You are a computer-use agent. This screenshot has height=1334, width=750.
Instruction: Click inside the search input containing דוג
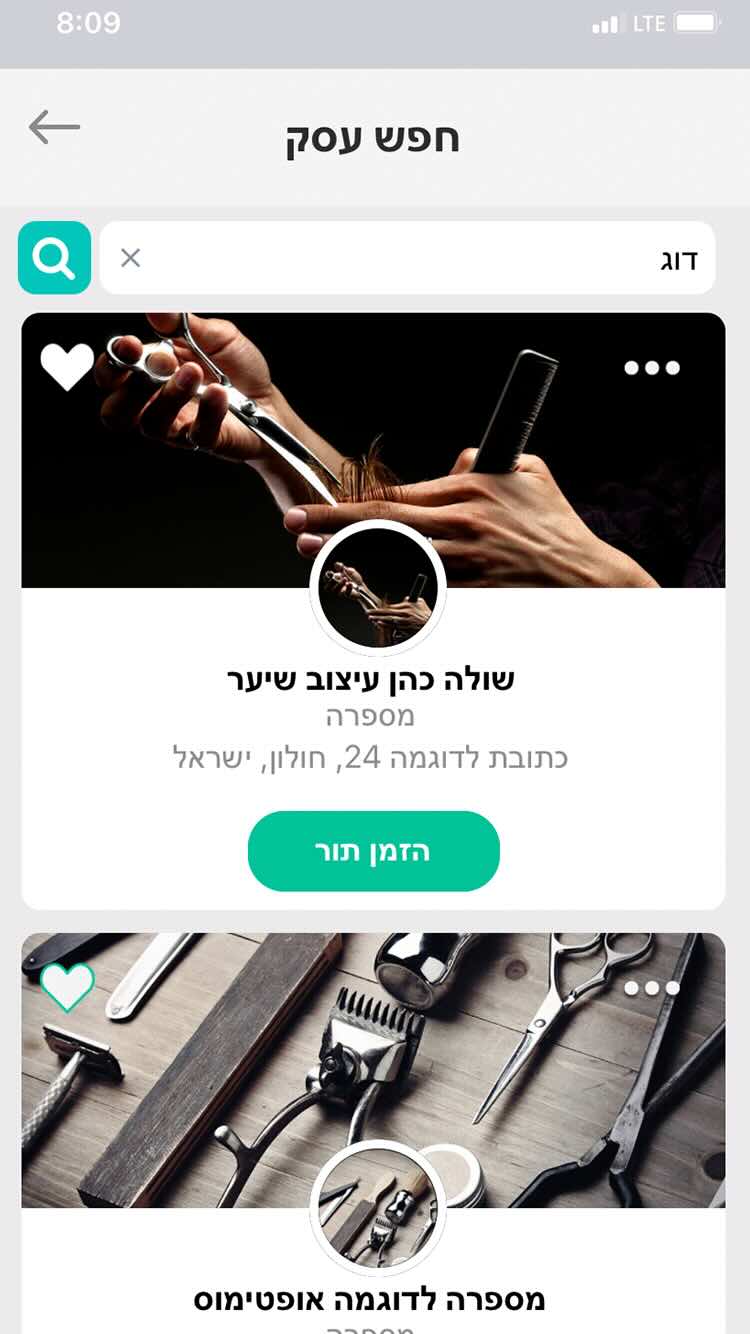click(450, 258)
